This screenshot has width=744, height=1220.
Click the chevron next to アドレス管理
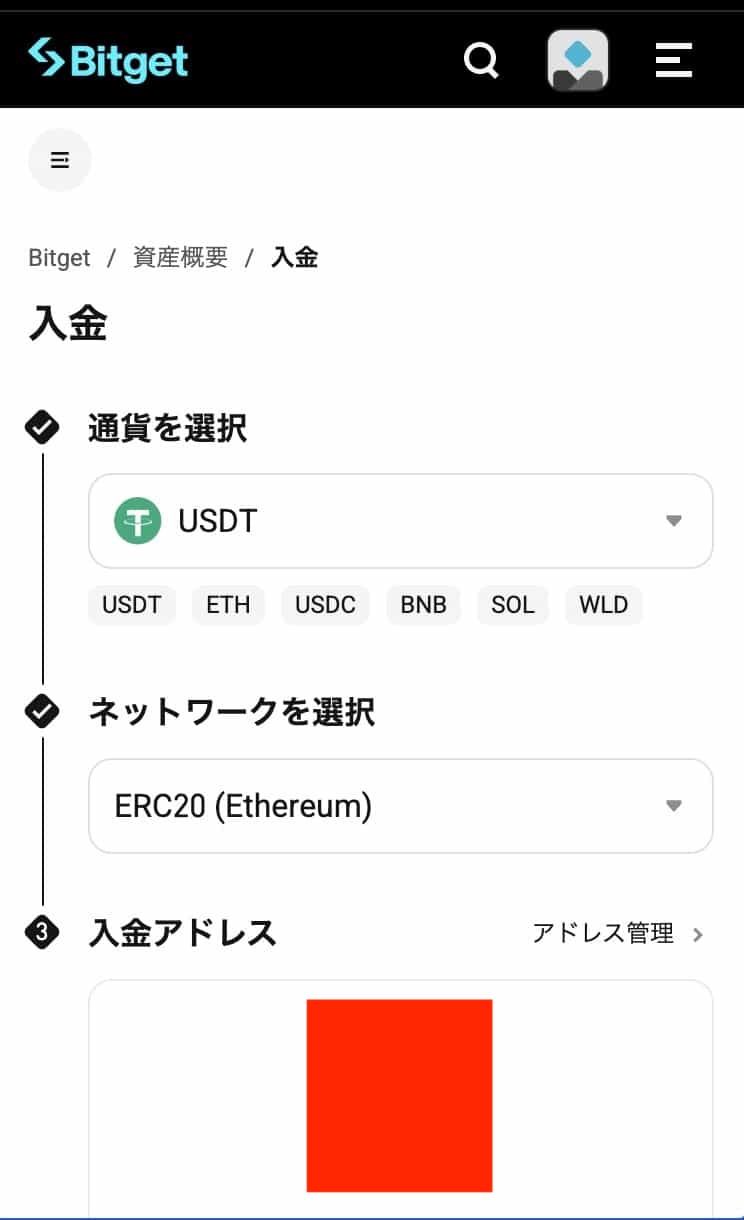click(697, 934)
